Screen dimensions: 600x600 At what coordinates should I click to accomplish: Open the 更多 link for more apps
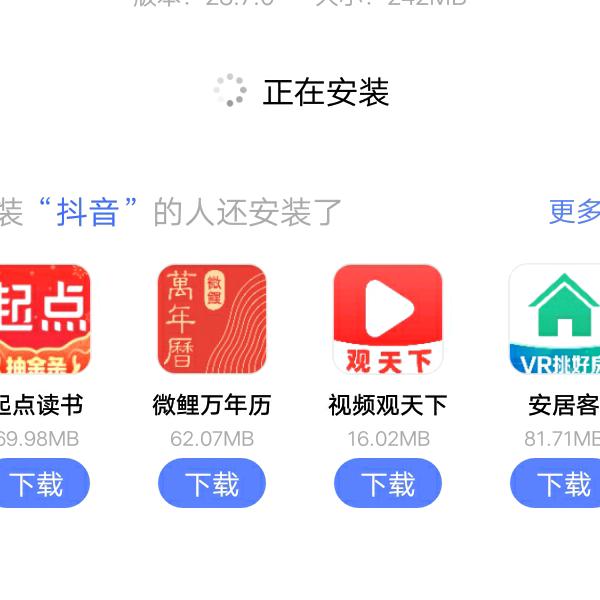[575, 212]
